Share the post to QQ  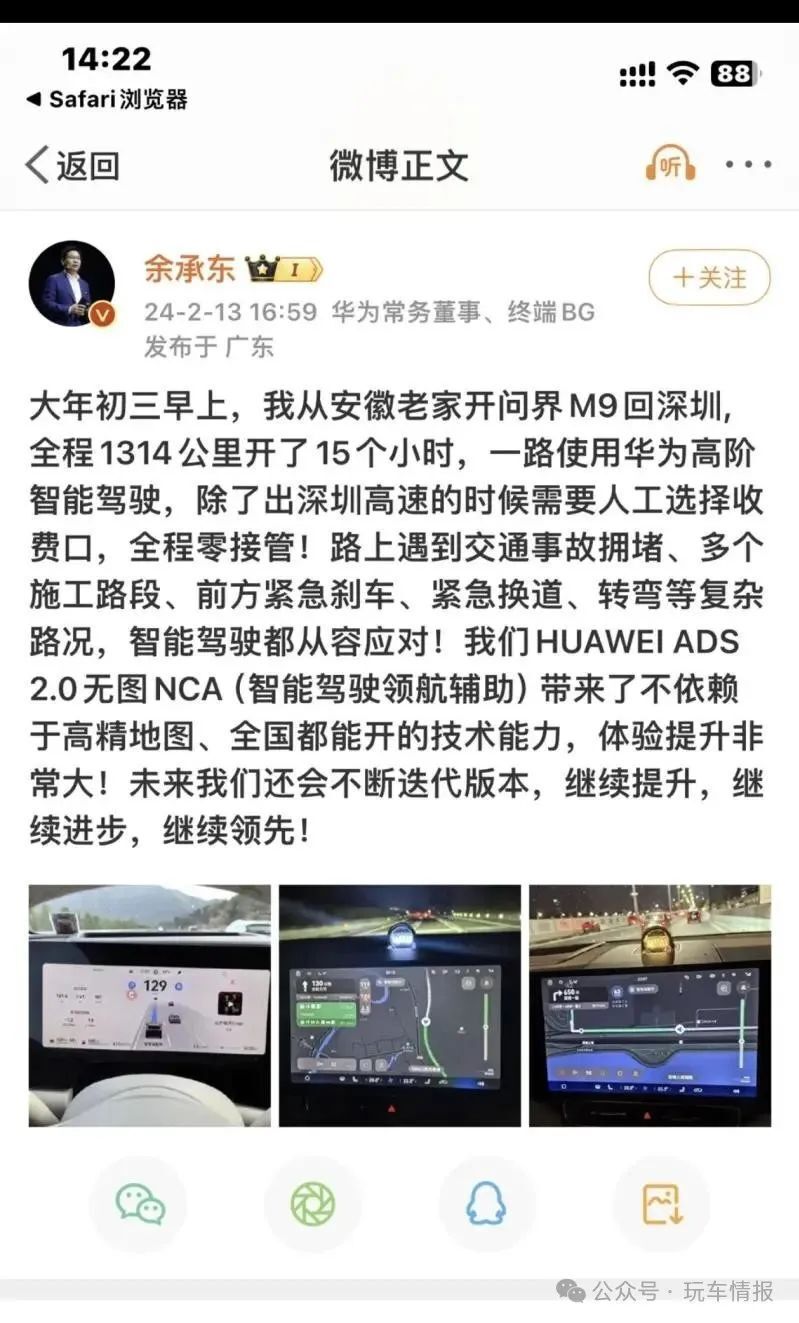[486, 1204]
